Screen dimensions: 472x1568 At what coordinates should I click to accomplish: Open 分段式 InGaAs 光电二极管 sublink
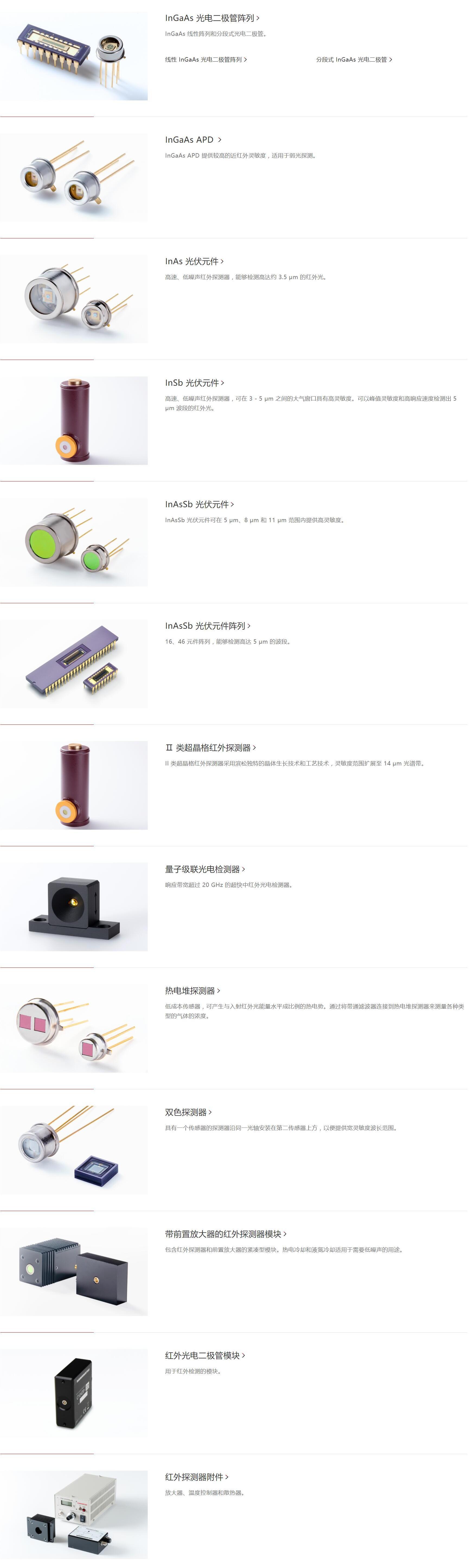click(x=354, y=60)
